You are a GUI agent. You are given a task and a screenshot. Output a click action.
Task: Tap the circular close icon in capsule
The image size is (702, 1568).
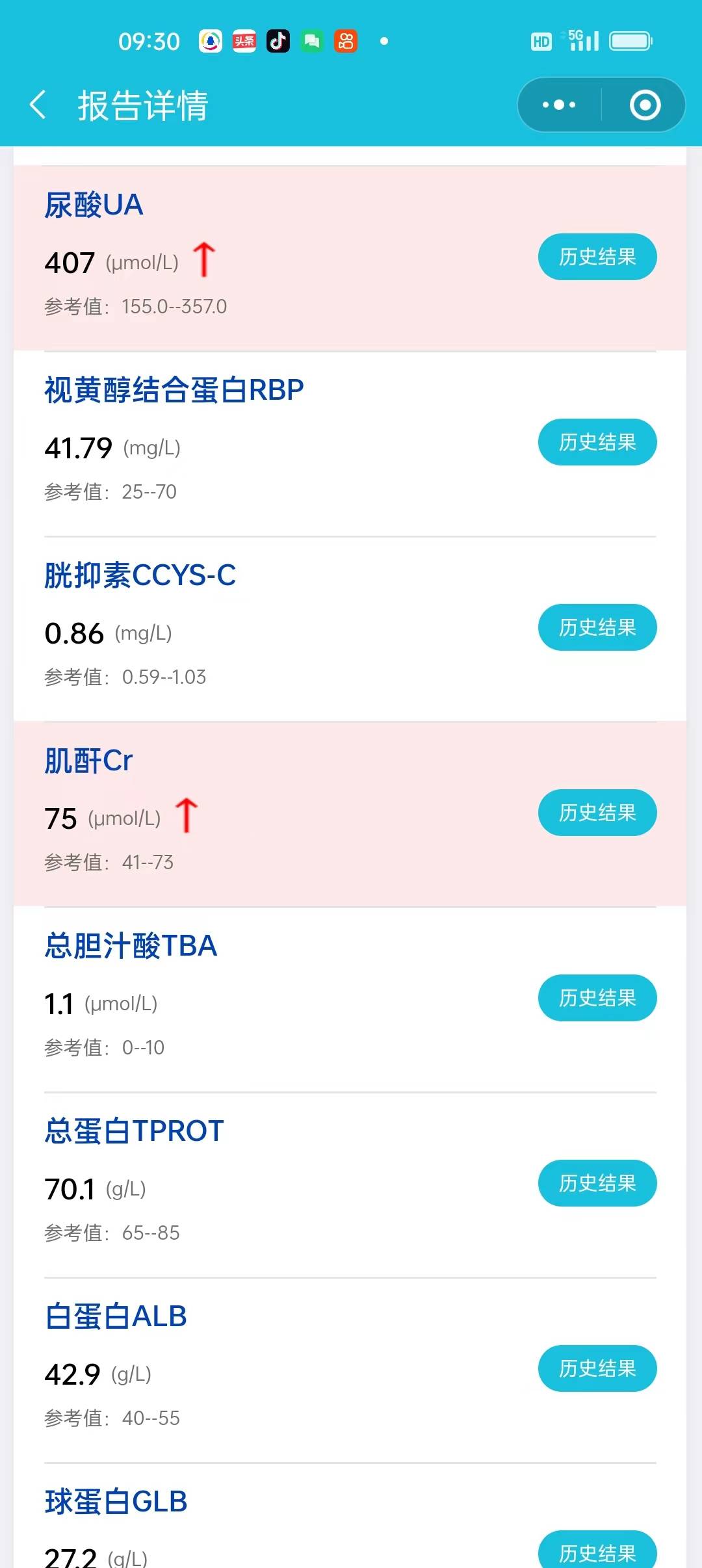coord(644,104)
